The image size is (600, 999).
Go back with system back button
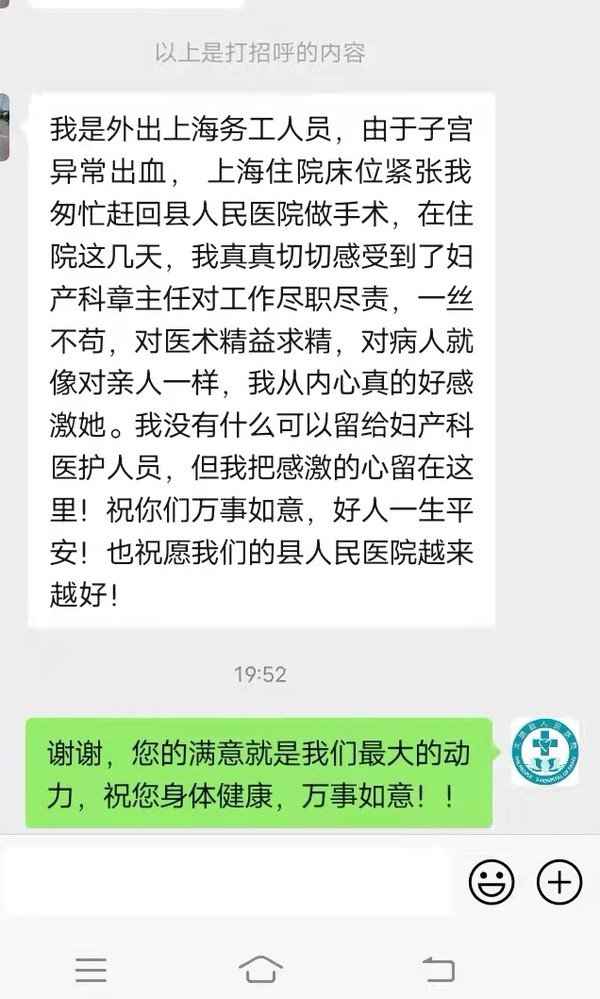439,968
